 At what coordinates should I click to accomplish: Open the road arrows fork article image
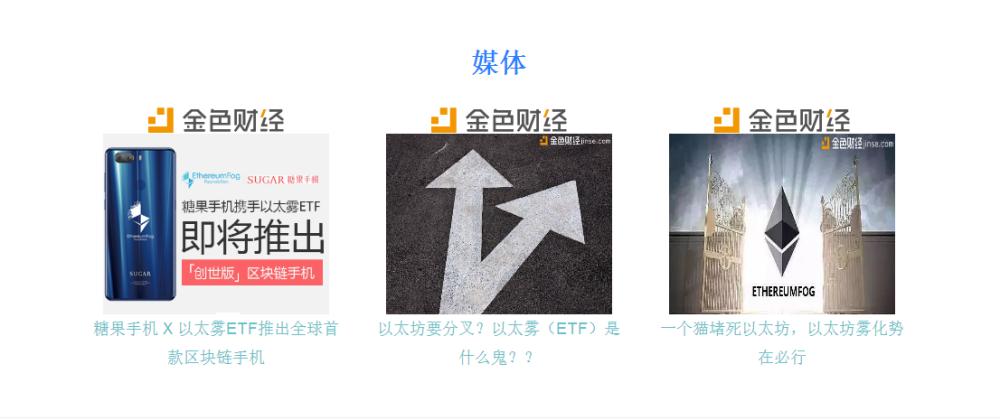coord(499,223)
